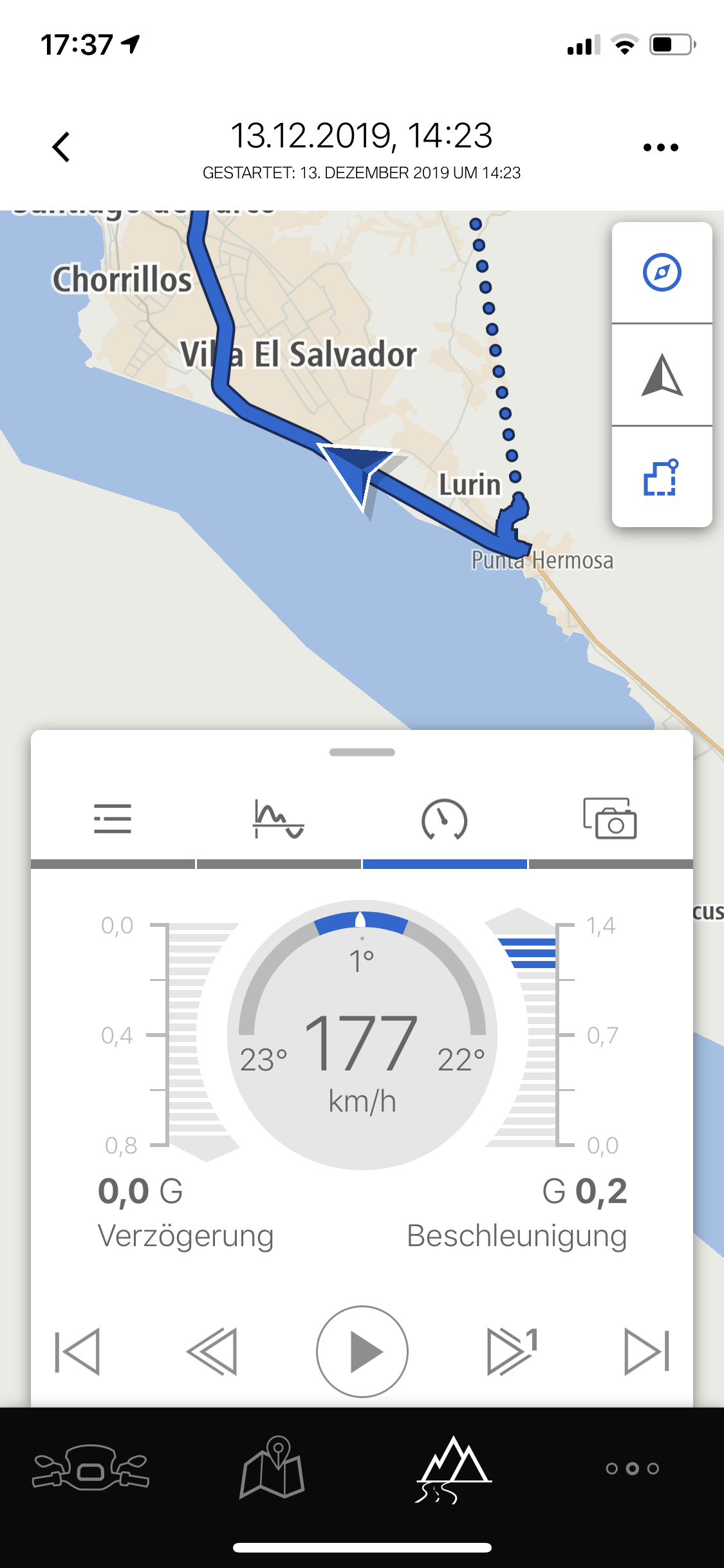
Task: Open the more options bottom tab
Action: point(633,1469)
